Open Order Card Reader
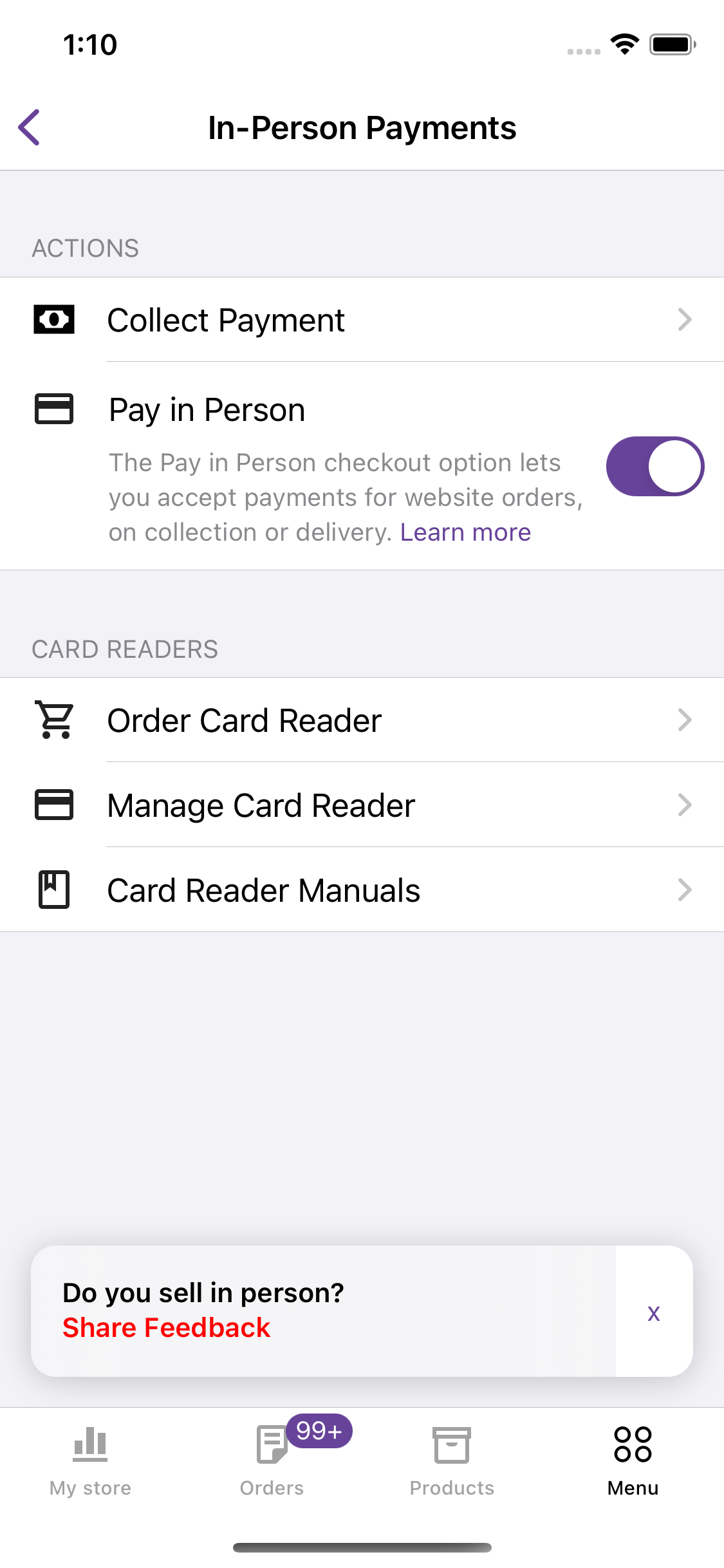Image resolution: width=724 pixels, height=1568 pixels. pyautogui.click(x=362, y=720)
